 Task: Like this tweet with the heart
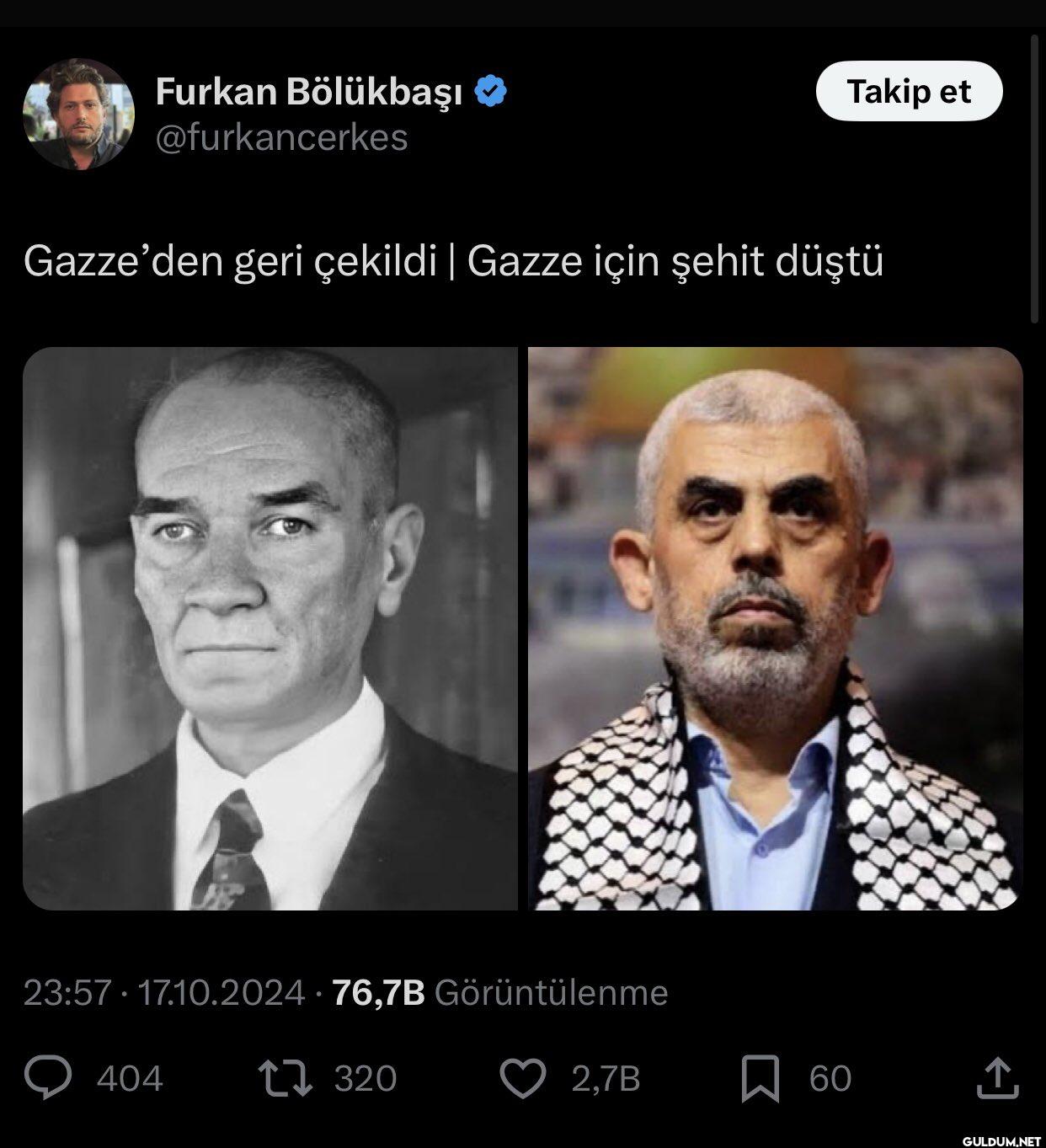(x=523, y=1078)
